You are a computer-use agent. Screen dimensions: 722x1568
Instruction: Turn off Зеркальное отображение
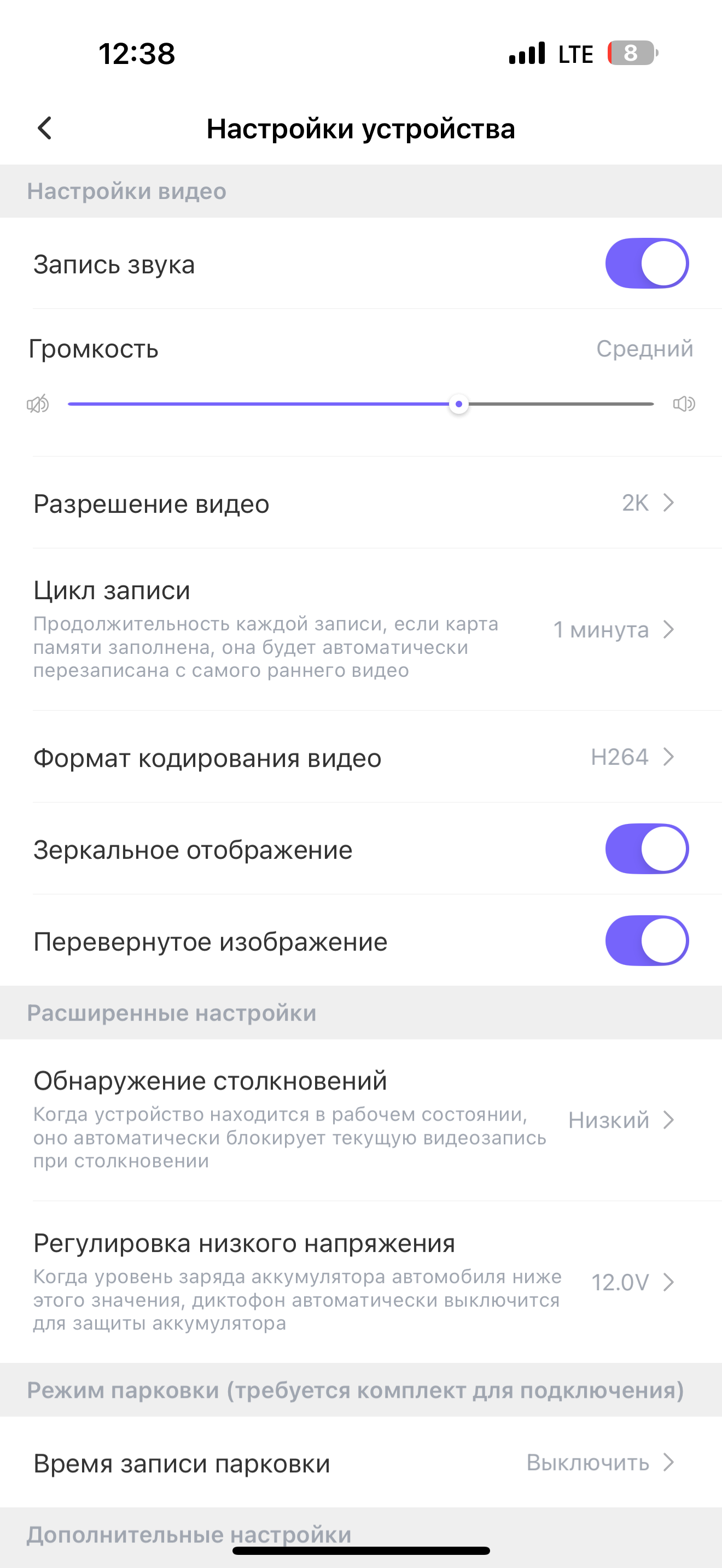pyautogui.click(x=646, y=849)
